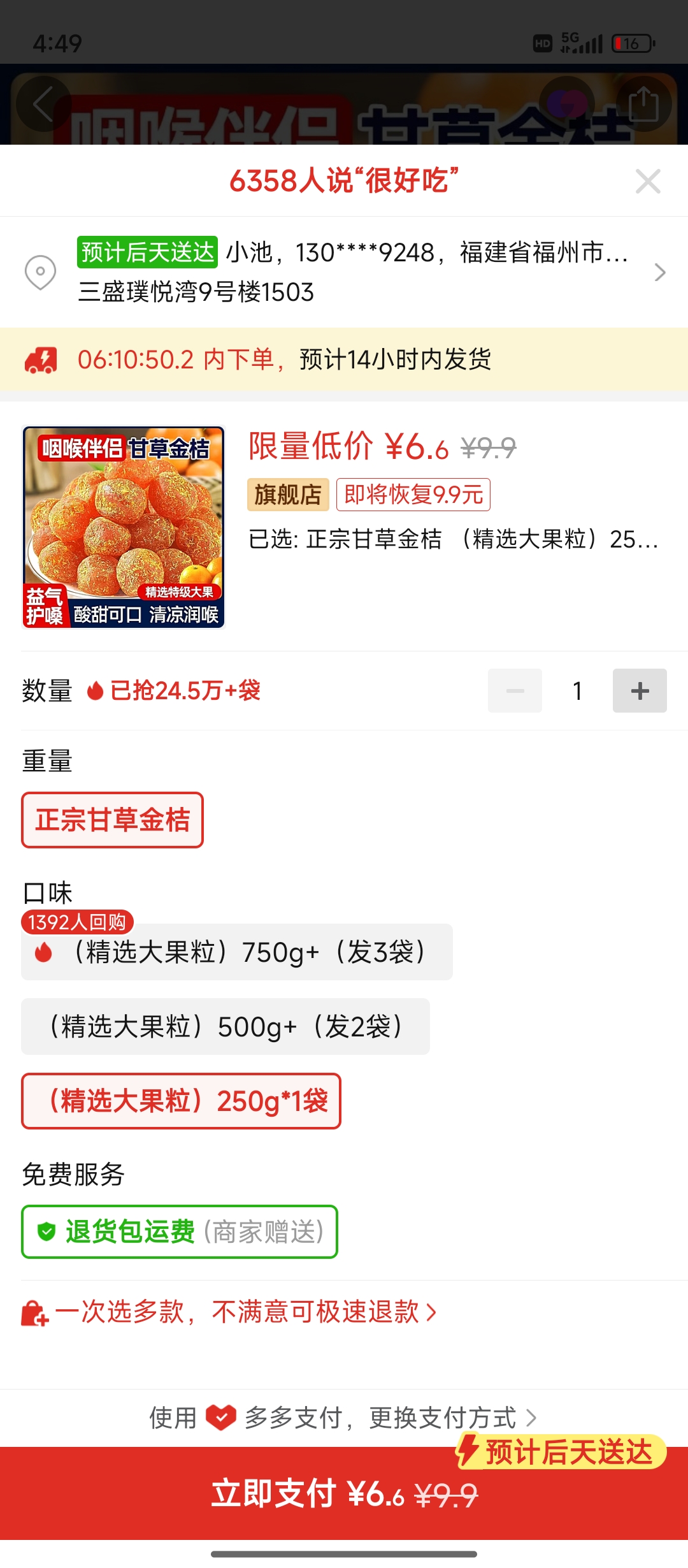
Task: Choose the 750g+ (发3袋) flavor option
Action: pyautogui.click(x=237, y=952)
